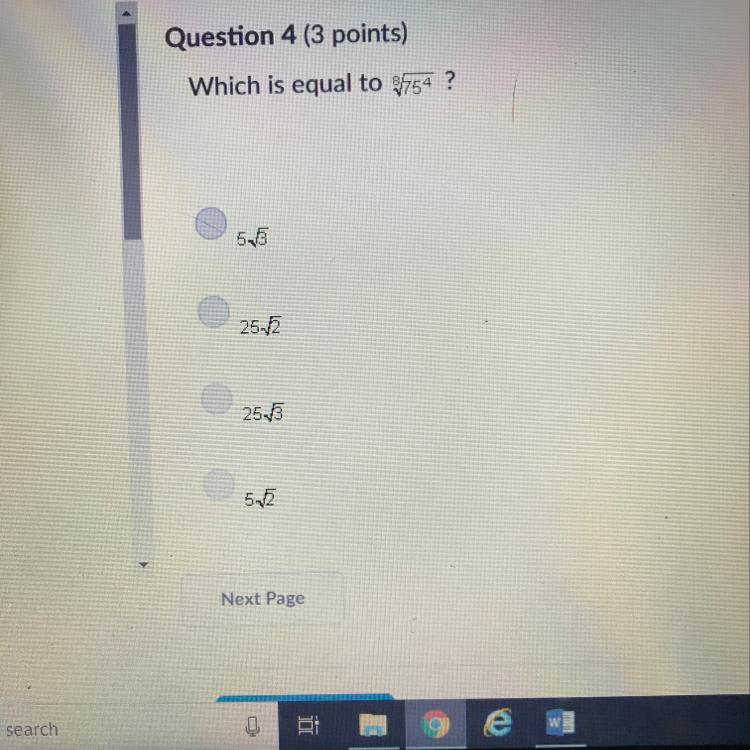Go to the Next Page

pos(263,598)
